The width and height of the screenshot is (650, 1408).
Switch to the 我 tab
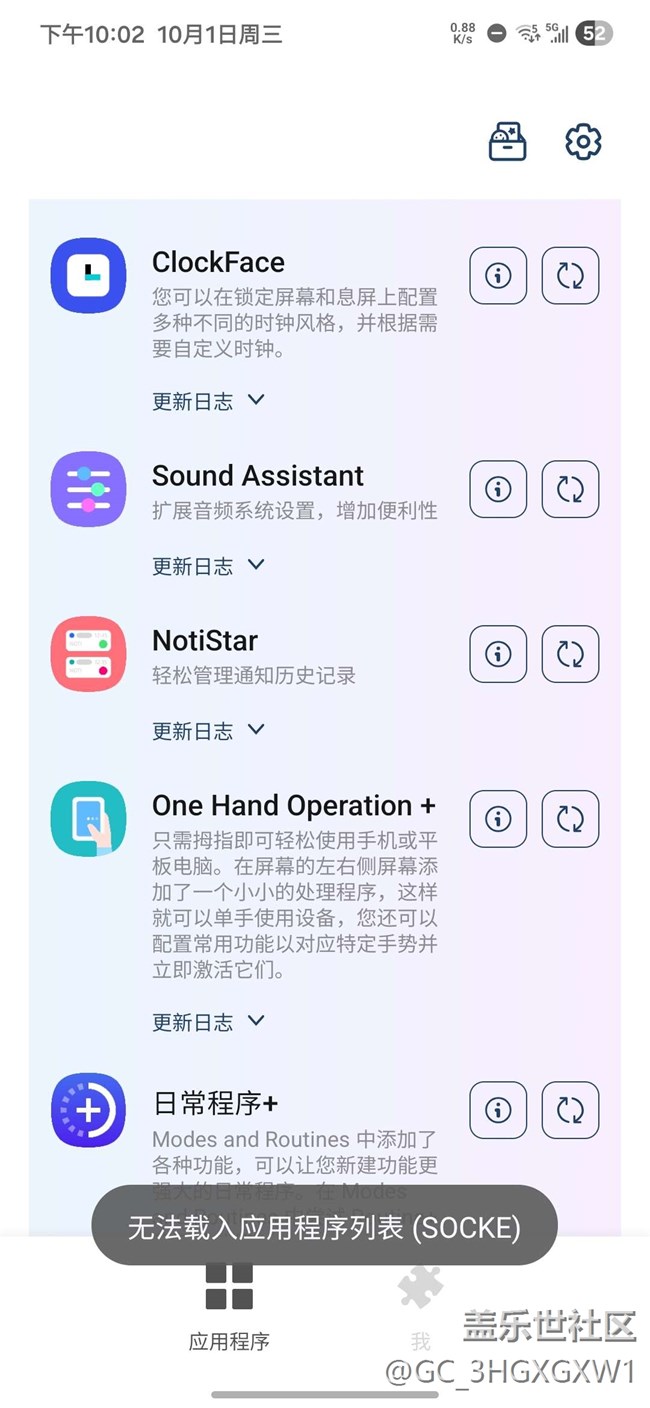420,1305
